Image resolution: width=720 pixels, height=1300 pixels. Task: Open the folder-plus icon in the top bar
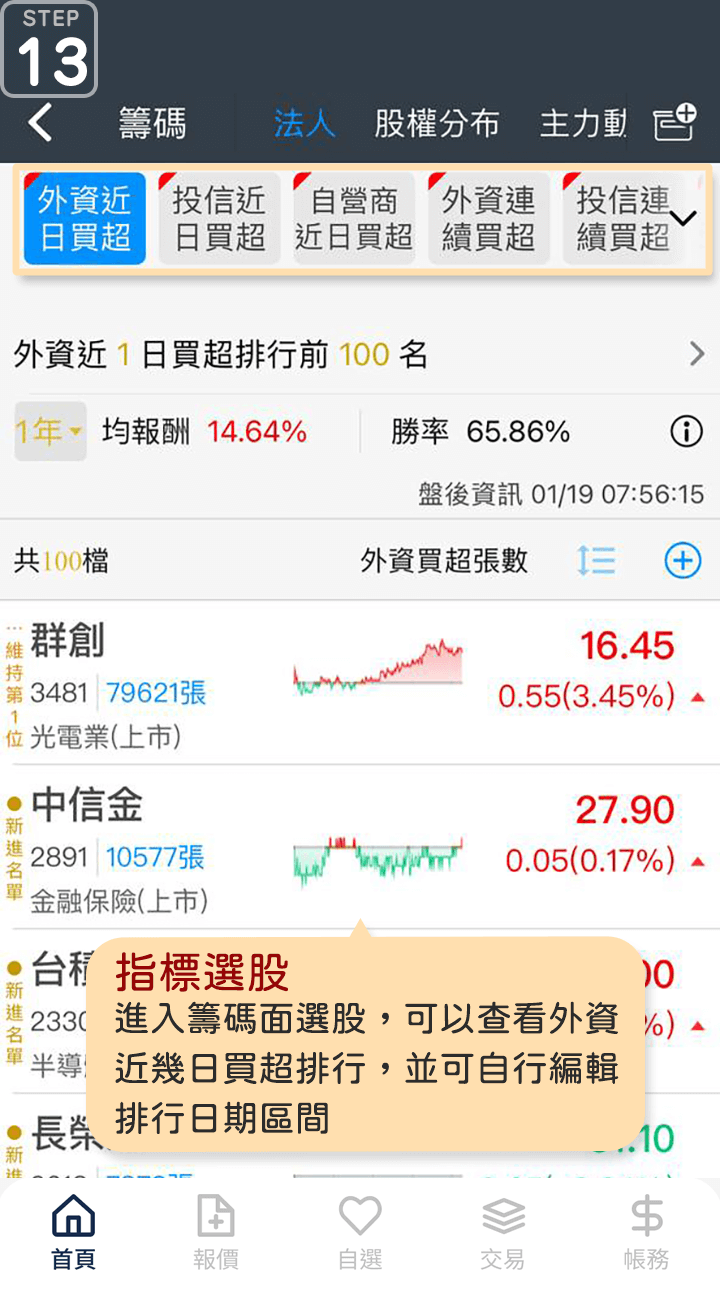[674, 123]
